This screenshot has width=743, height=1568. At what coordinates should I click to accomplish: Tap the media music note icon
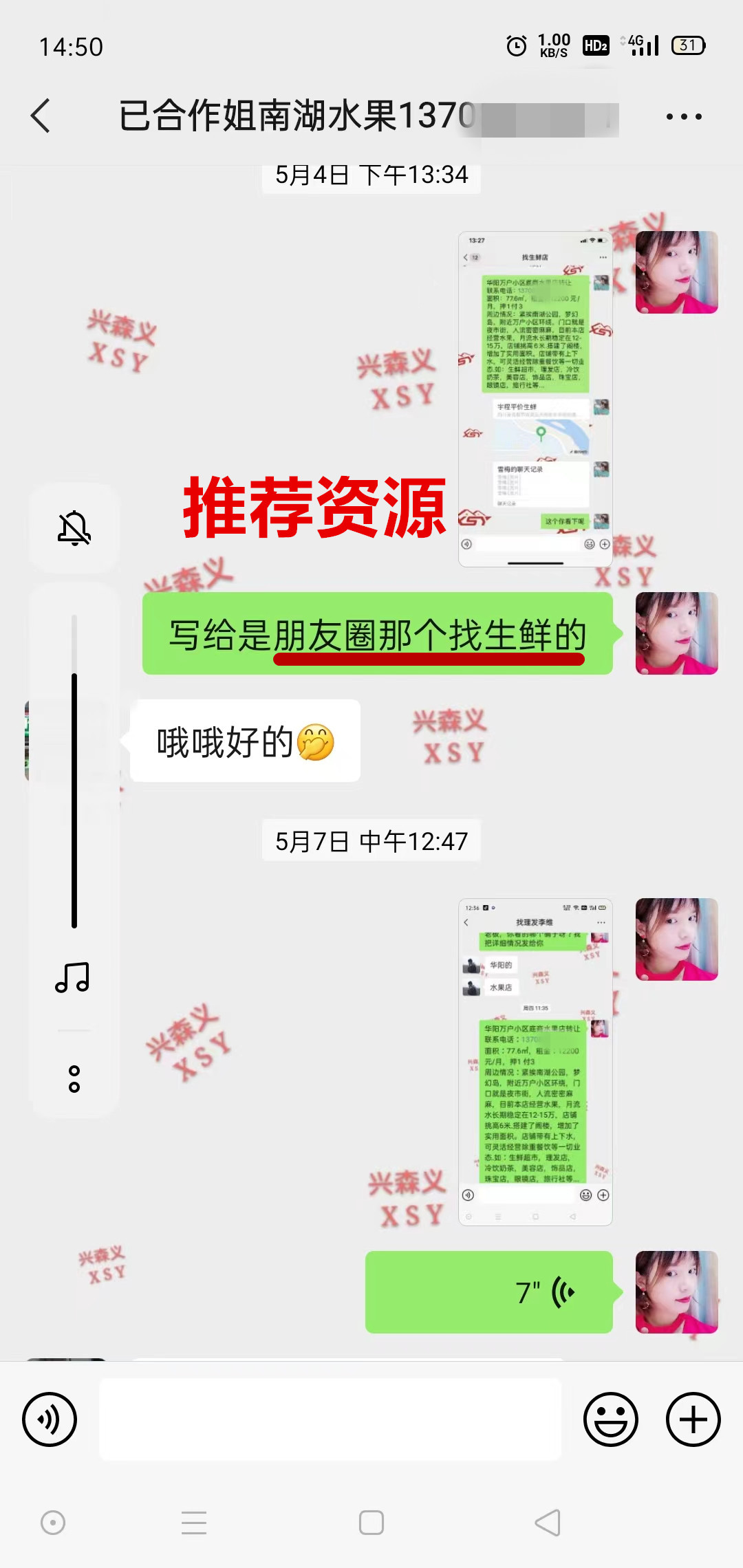pyautogui.click(x=73, y=977)
